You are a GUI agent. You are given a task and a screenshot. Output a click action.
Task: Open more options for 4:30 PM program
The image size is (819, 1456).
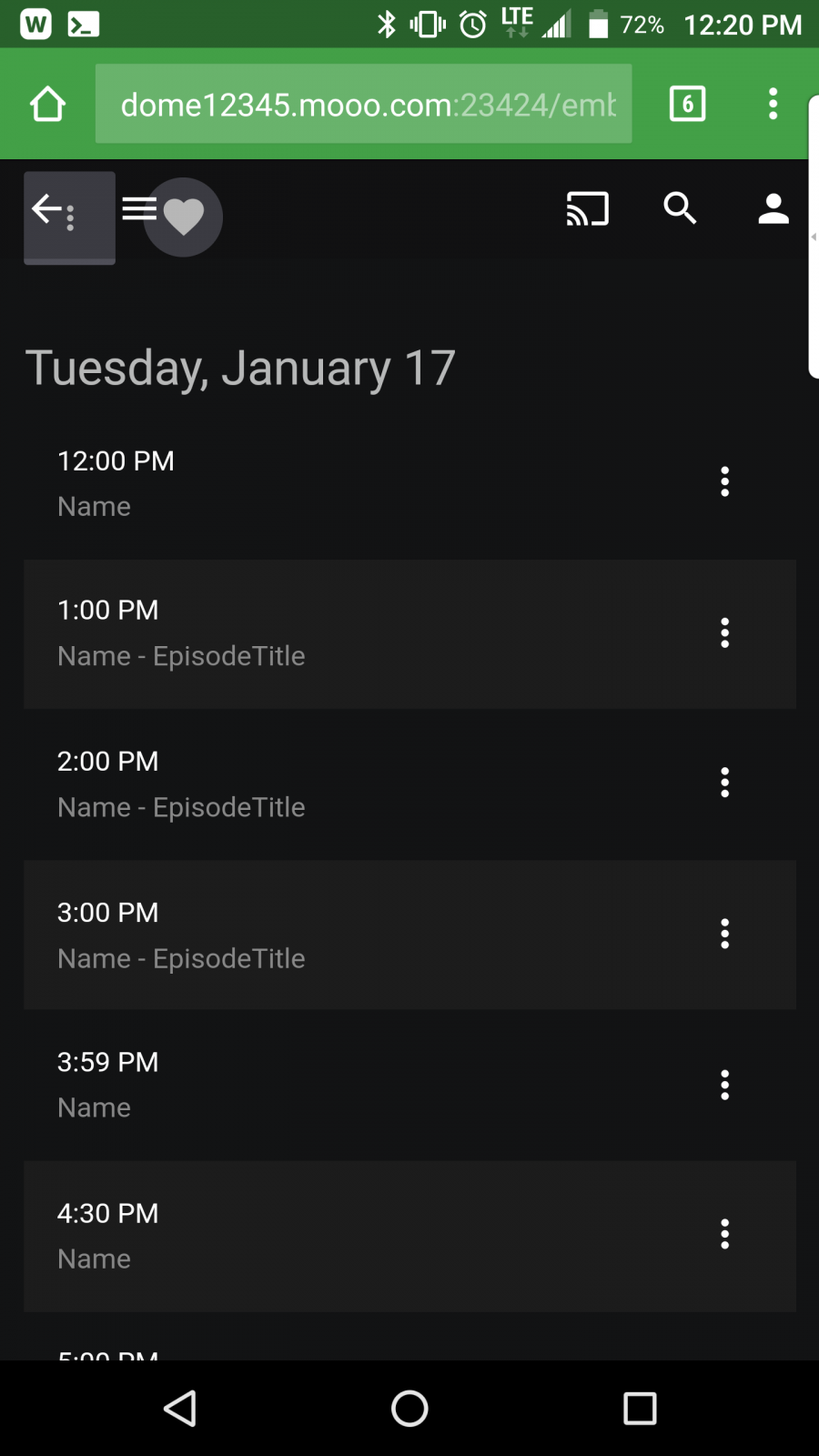(x=725, y=1234)
